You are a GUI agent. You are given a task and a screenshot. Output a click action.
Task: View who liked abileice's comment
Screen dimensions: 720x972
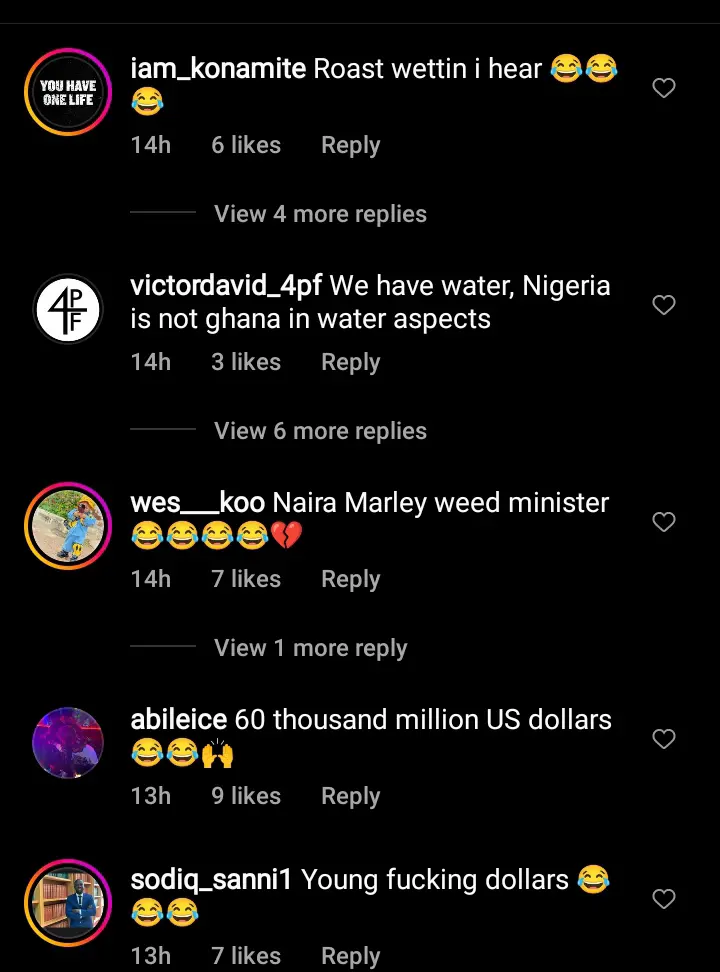tap(246, 797)
